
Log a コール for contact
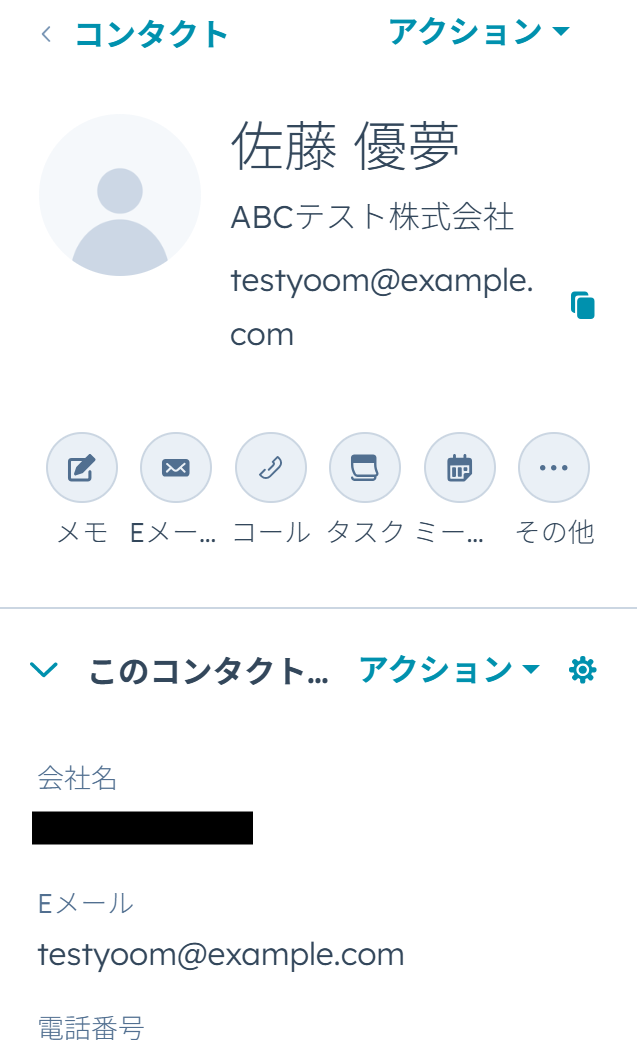[x=270, y=467]
